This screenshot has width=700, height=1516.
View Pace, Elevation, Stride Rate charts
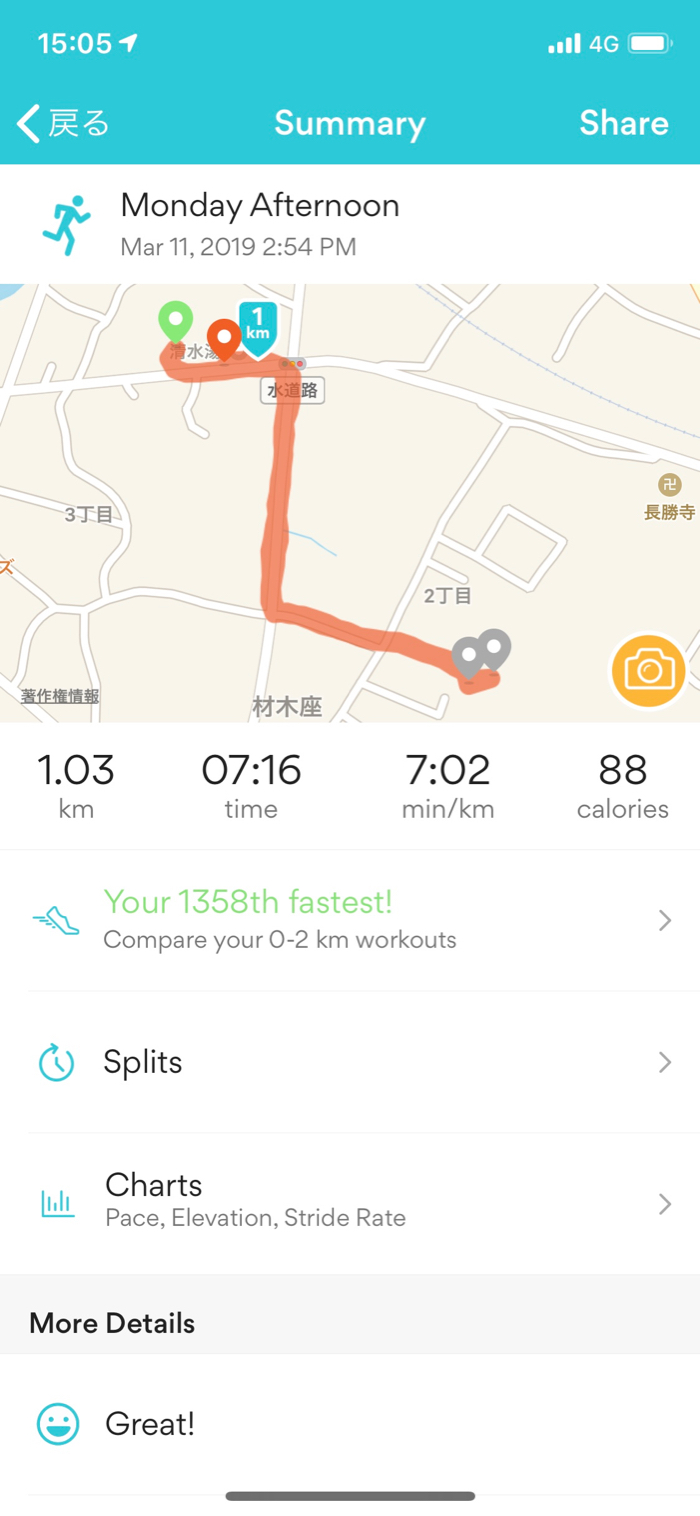[350, 1203]
